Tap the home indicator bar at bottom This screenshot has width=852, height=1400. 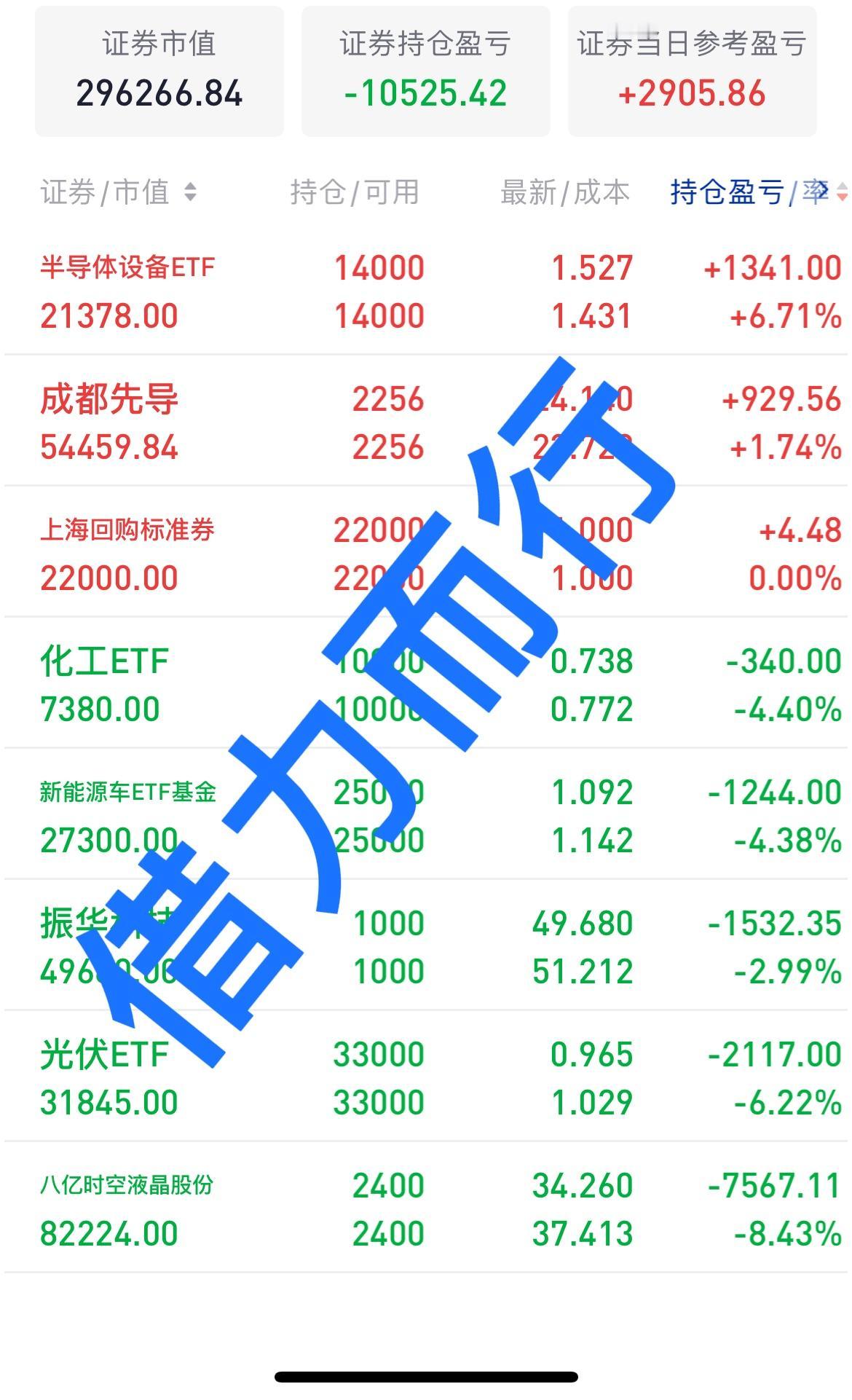pos(426,1377)
